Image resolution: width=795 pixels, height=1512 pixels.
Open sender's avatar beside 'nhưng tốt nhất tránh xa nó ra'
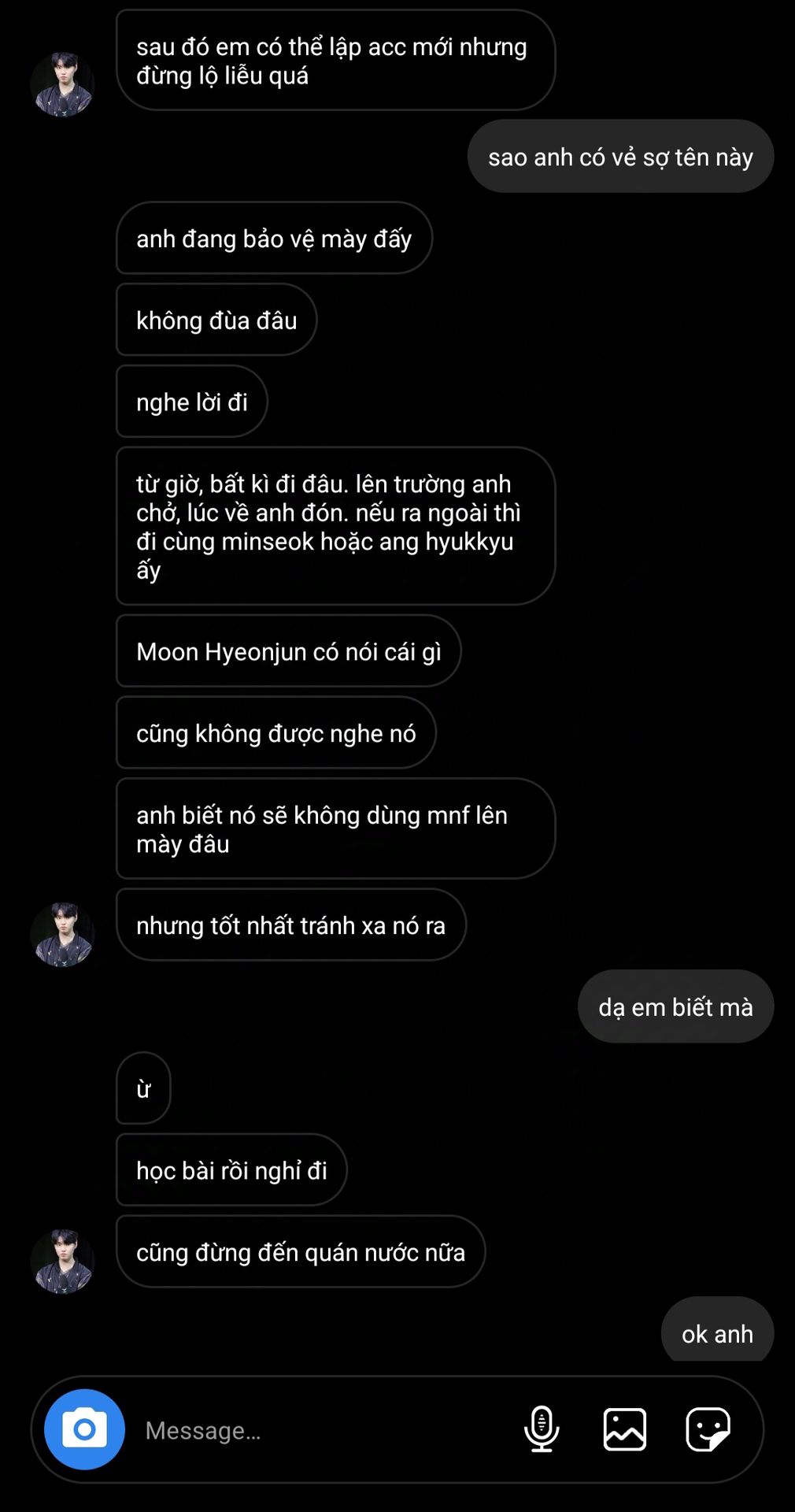62,934
